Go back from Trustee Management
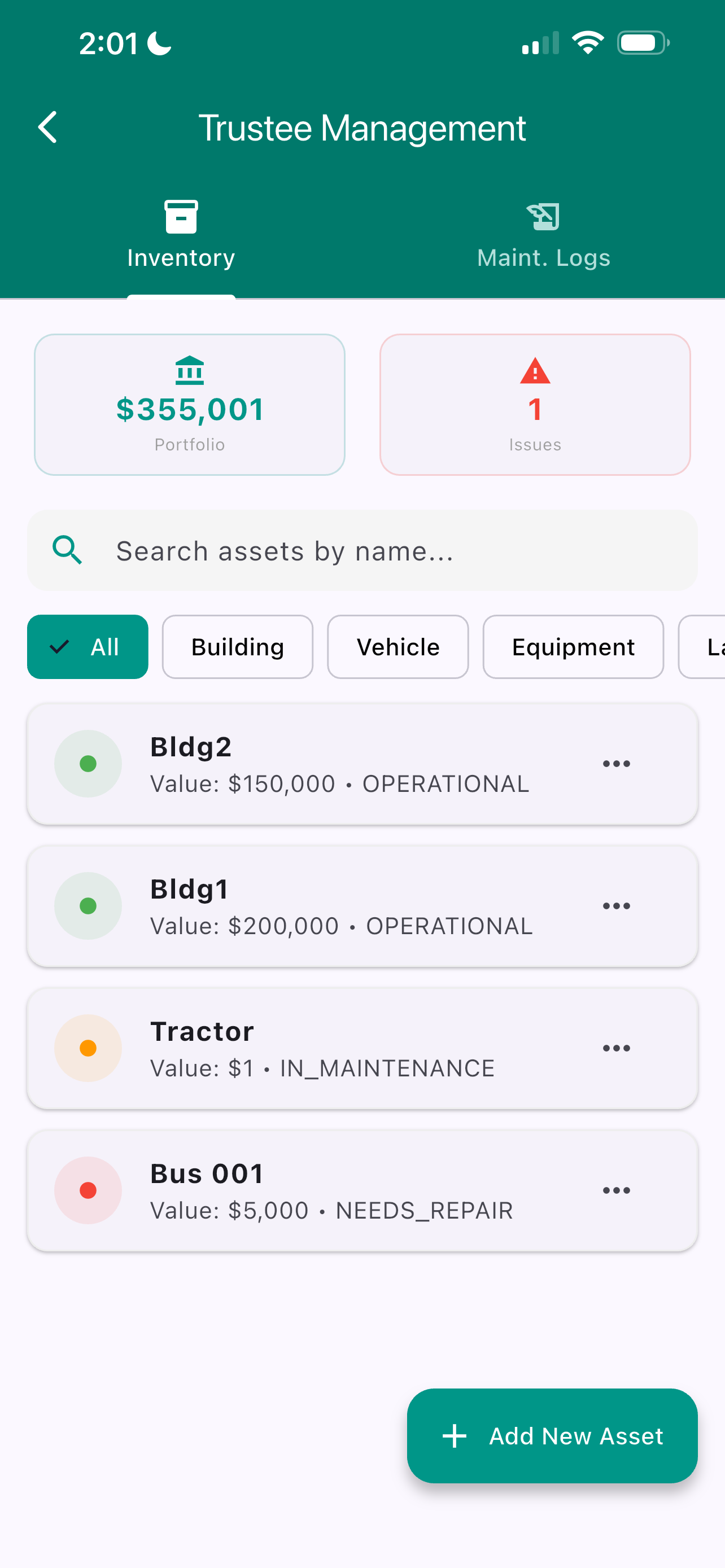The height and width of the screenshot is (1568, 725). coord(47,127)
